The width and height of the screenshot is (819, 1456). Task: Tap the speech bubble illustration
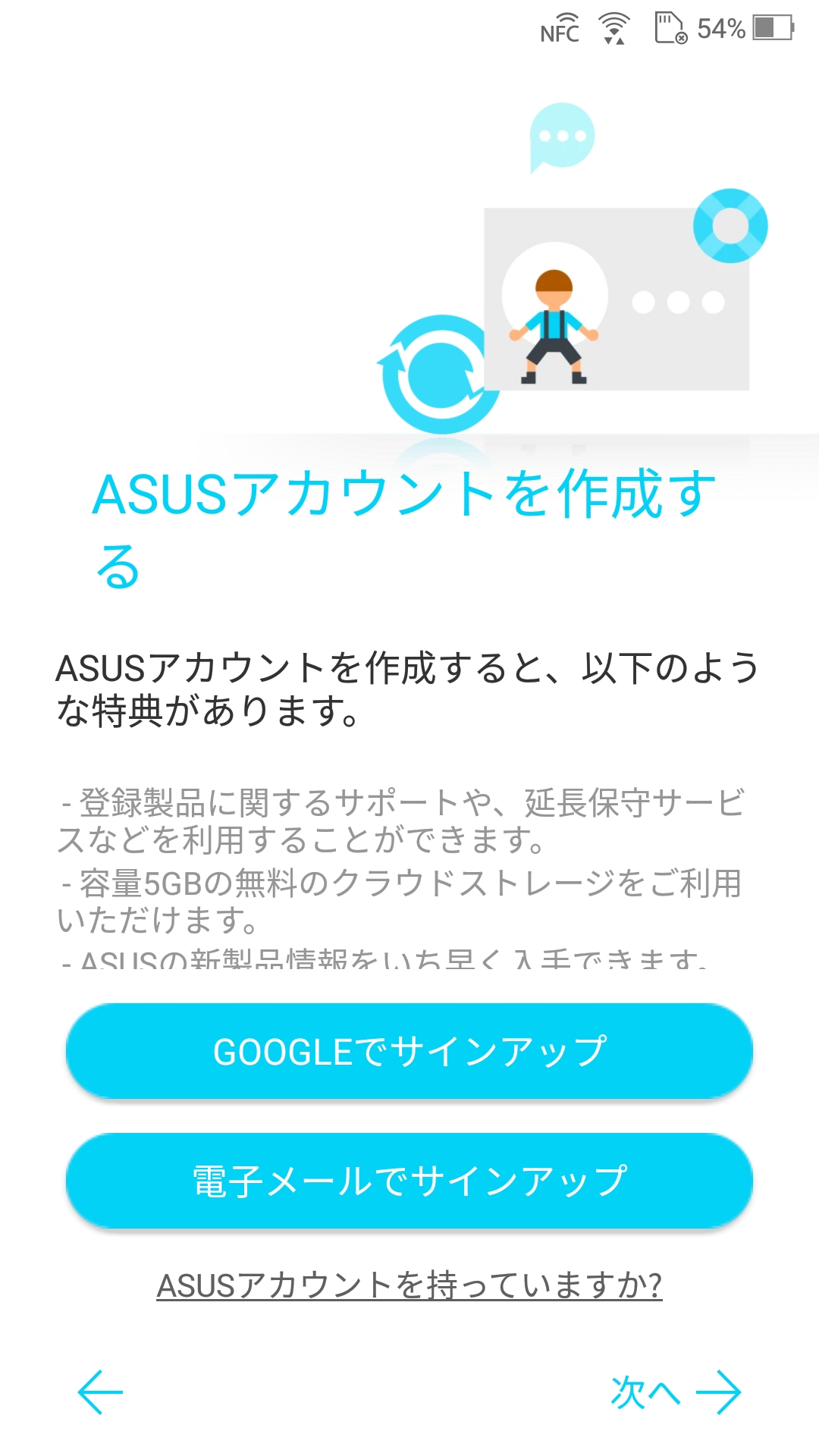(x=562, y=139)
